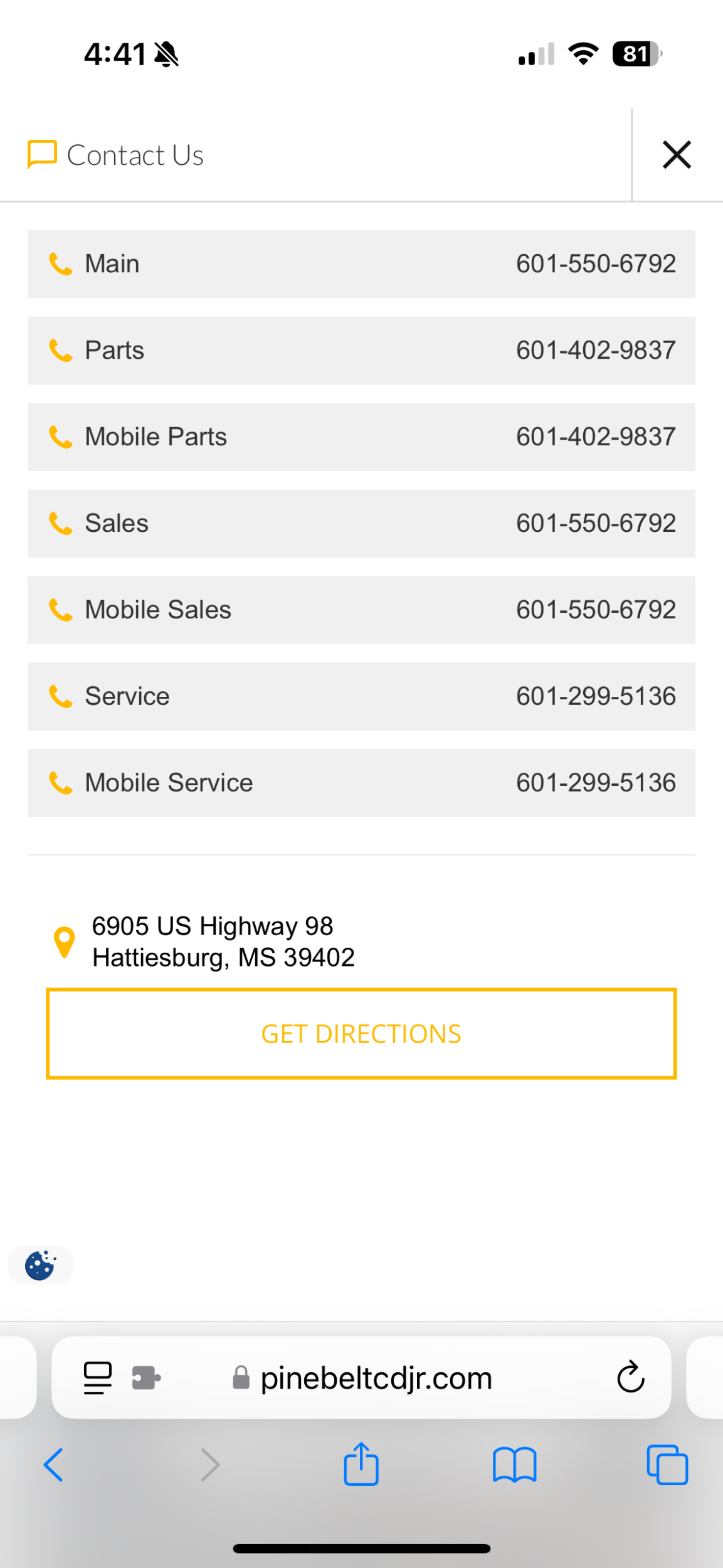Viewport: 723px width, 1568px height.
Task: Call the Sales department
Action: click(x=361, y=524)
